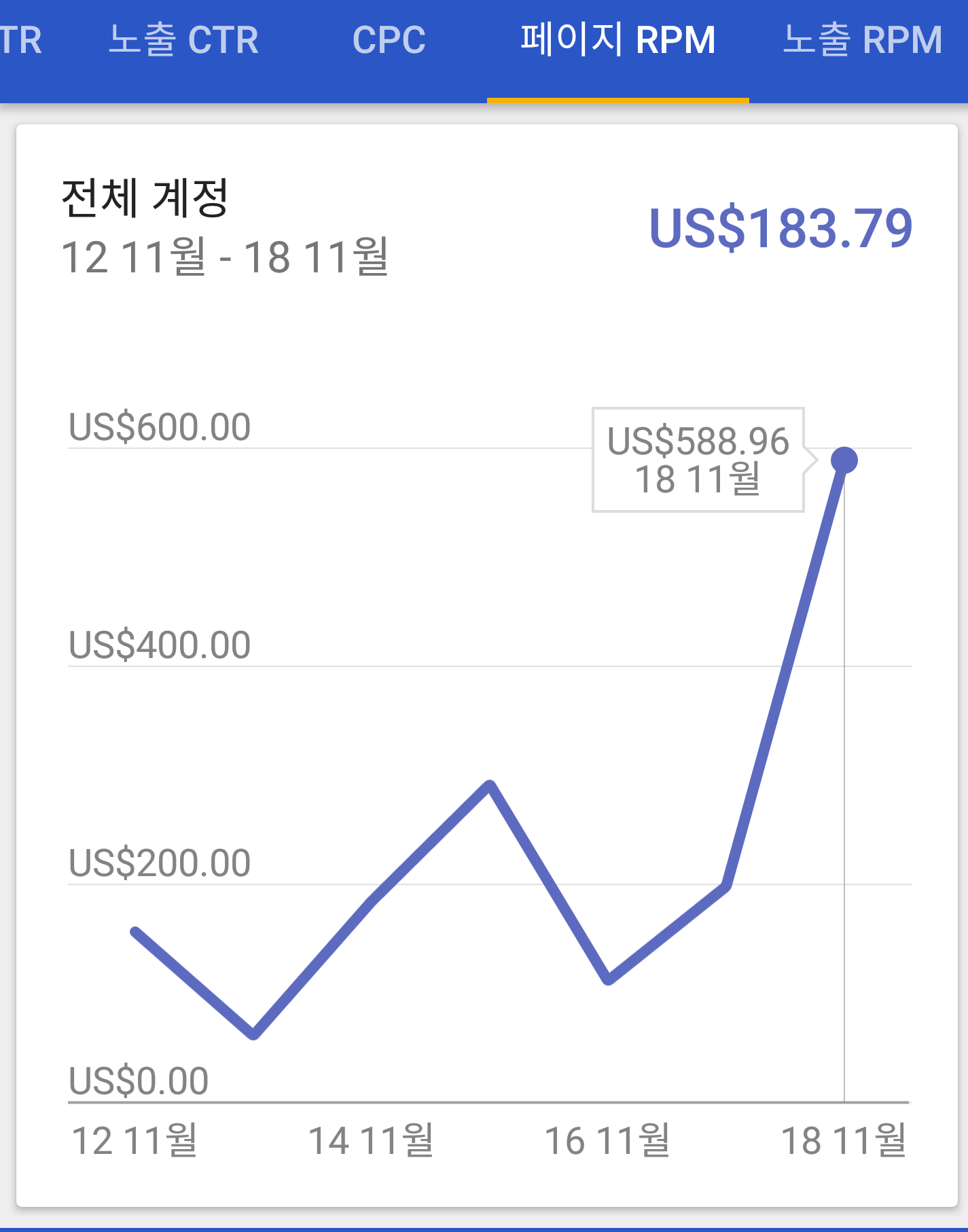The image size is (968, 1232).
Task: Switch to the 노출 RPM tab
Action: point(862,41)
